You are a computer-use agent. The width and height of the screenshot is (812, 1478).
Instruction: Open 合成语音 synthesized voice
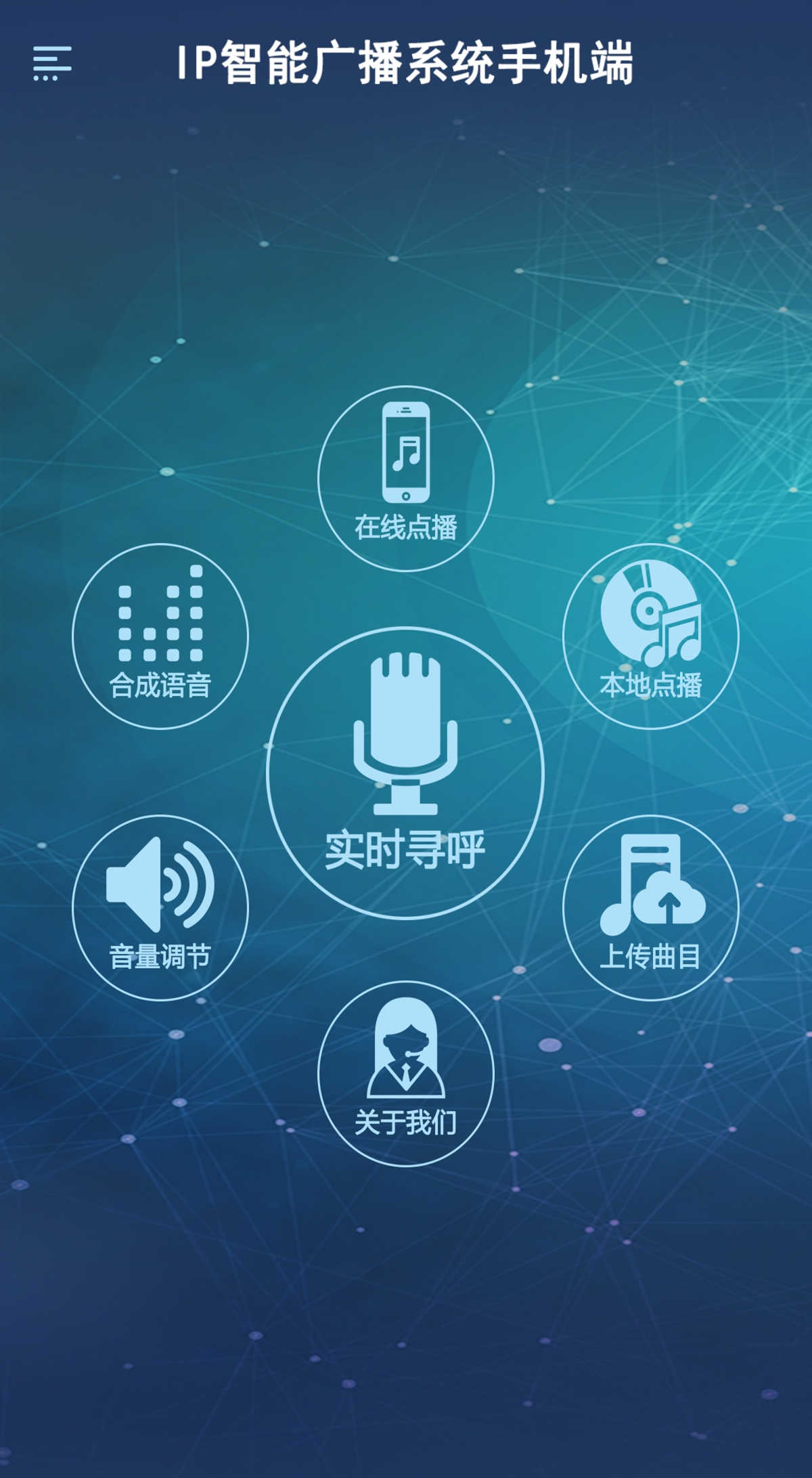pyautogui.click(x=160, y=636)
